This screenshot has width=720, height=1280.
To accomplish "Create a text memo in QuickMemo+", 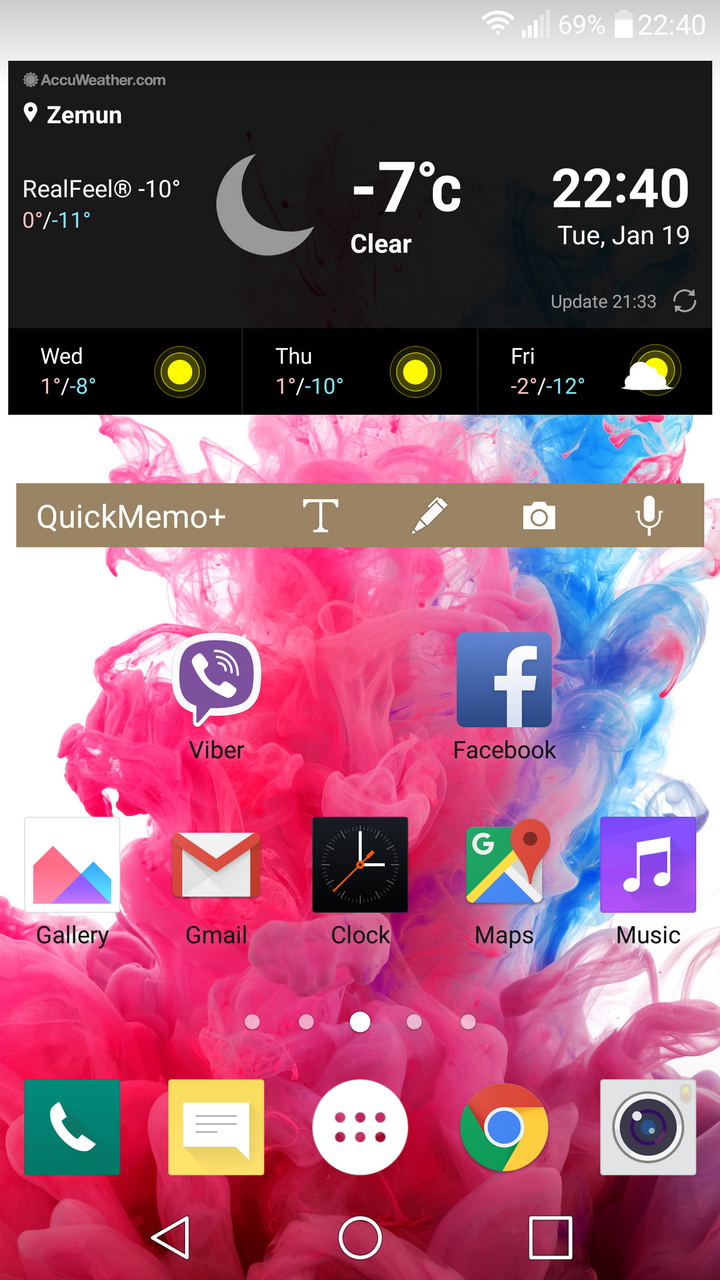I will [320, 516].
